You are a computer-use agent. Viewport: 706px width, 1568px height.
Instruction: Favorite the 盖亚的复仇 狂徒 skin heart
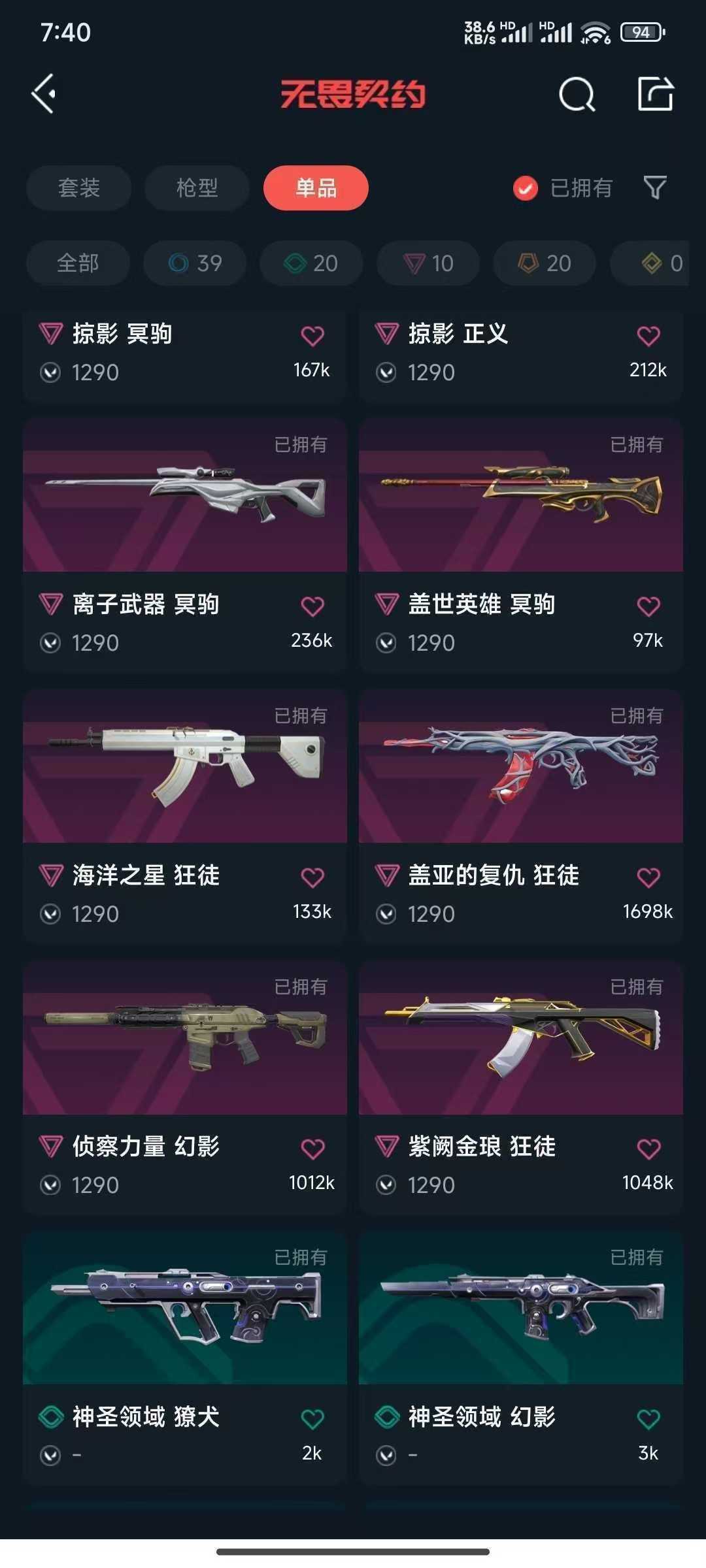[647, 877]
